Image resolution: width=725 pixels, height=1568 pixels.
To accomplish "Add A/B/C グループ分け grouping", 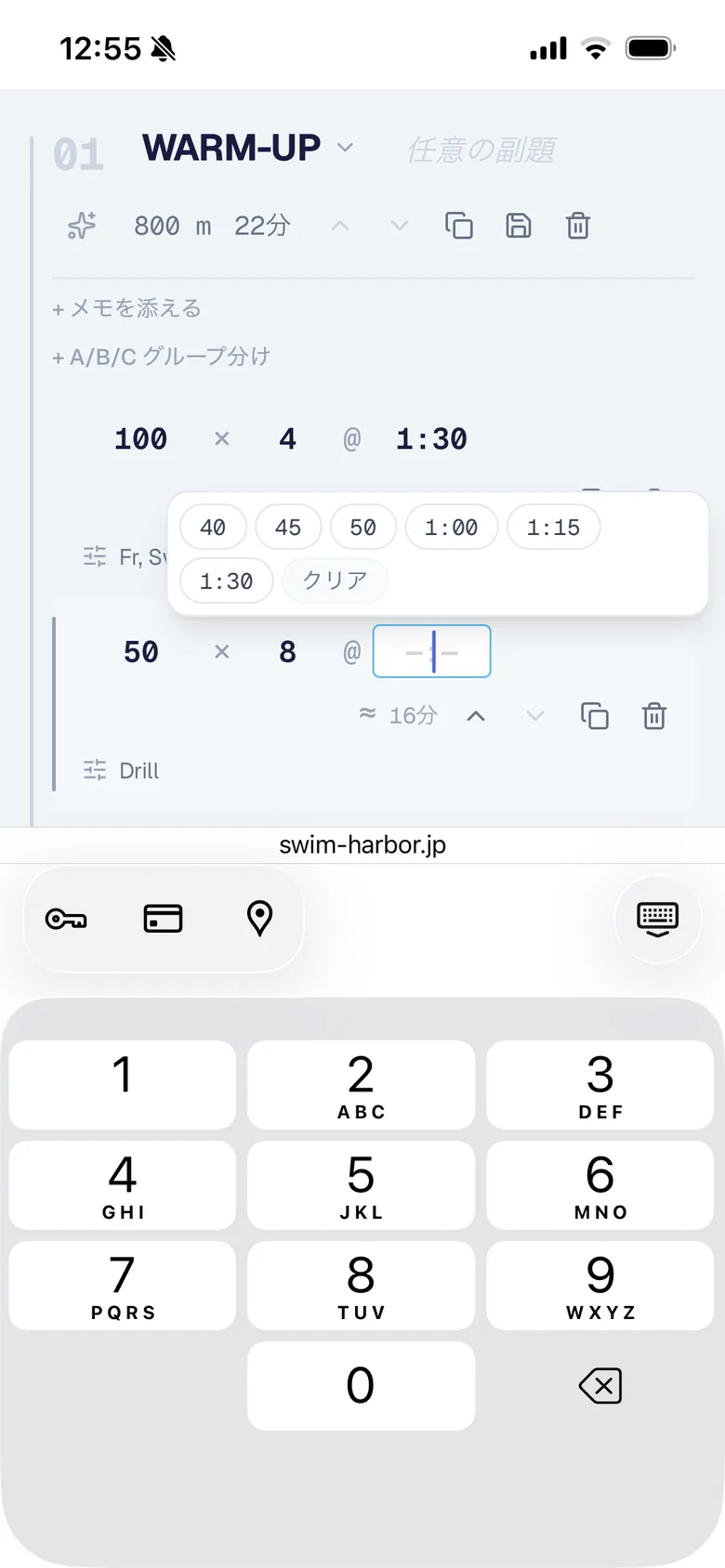I will pos(161,357).
